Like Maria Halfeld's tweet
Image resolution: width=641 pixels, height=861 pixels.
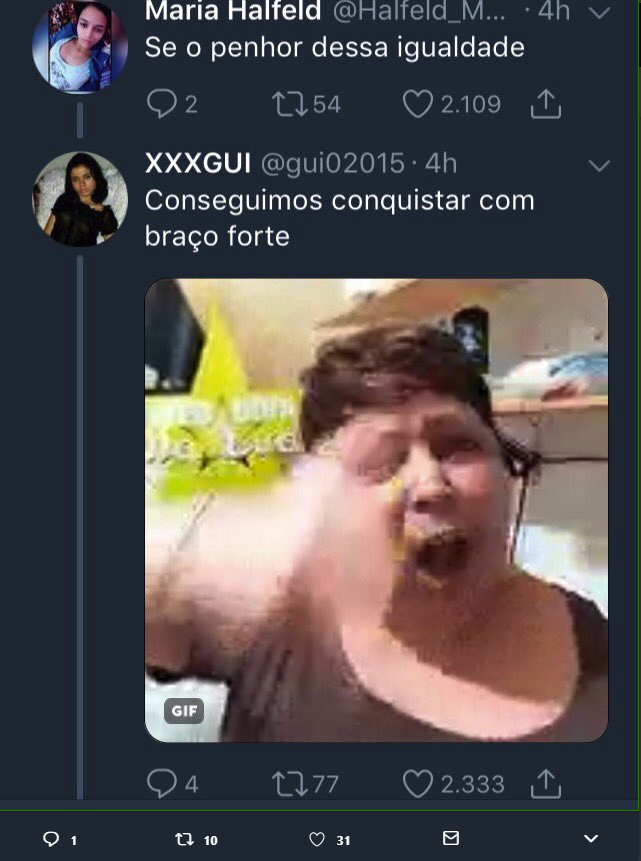417,104
